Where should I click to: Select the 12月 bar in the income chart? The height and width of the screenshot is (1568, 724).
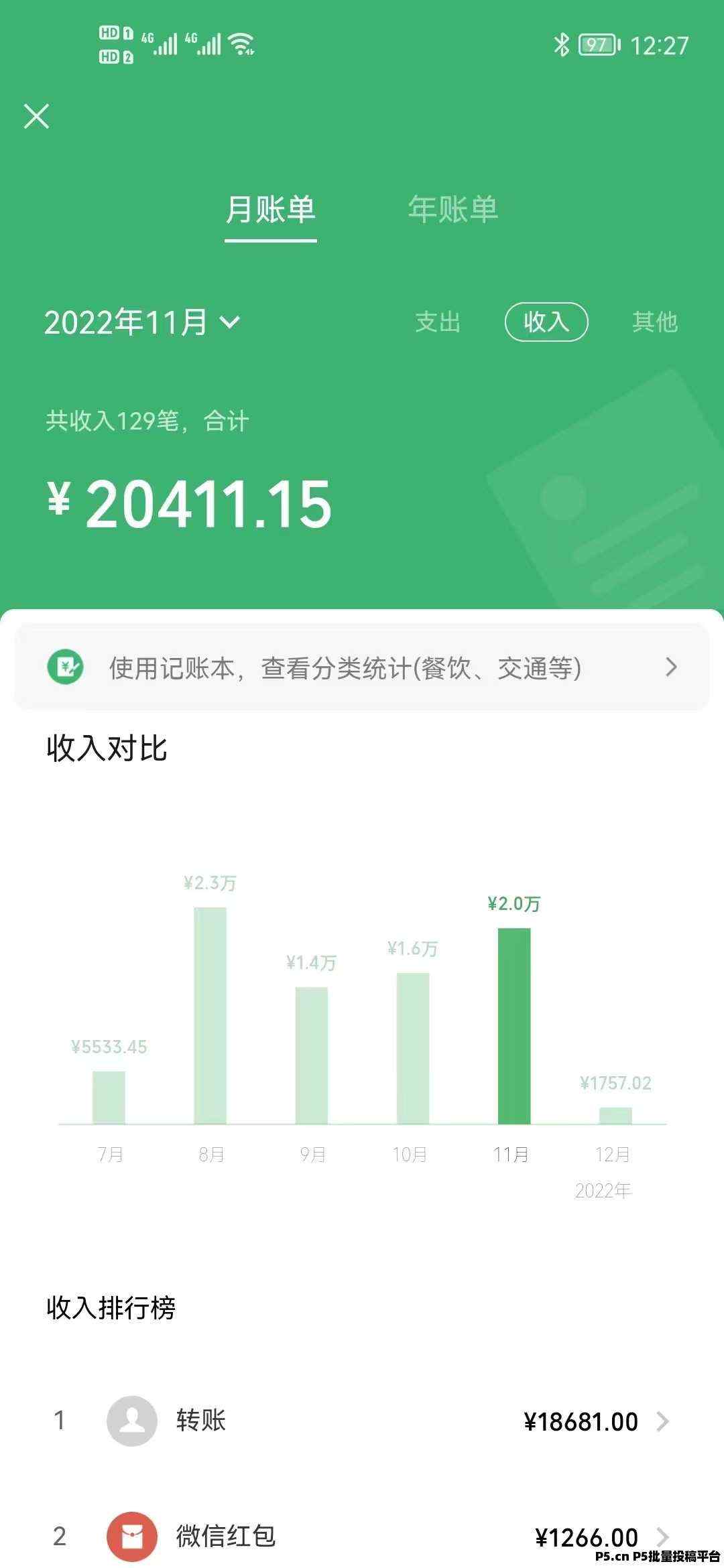tap(615, 1115)
